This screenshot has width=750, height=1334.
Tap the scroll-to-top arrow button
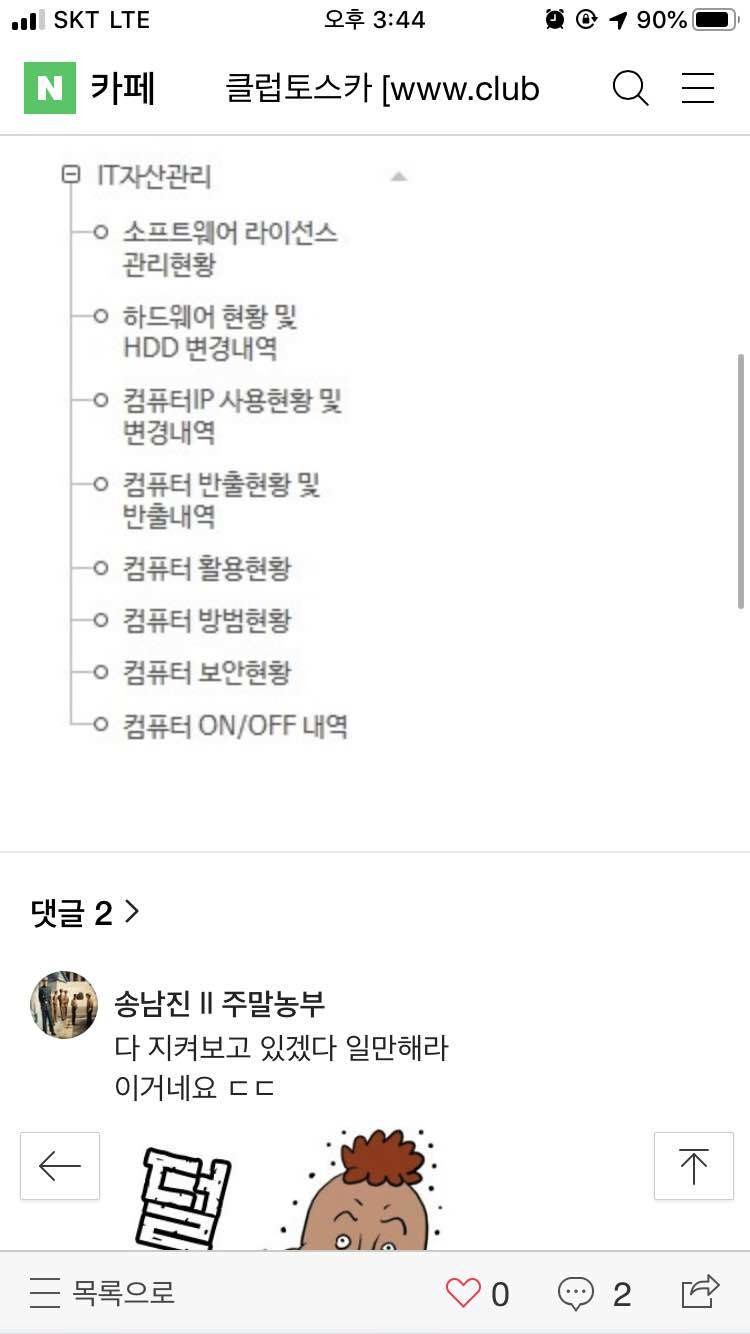pyautogui.click(x=693, y=1166)
